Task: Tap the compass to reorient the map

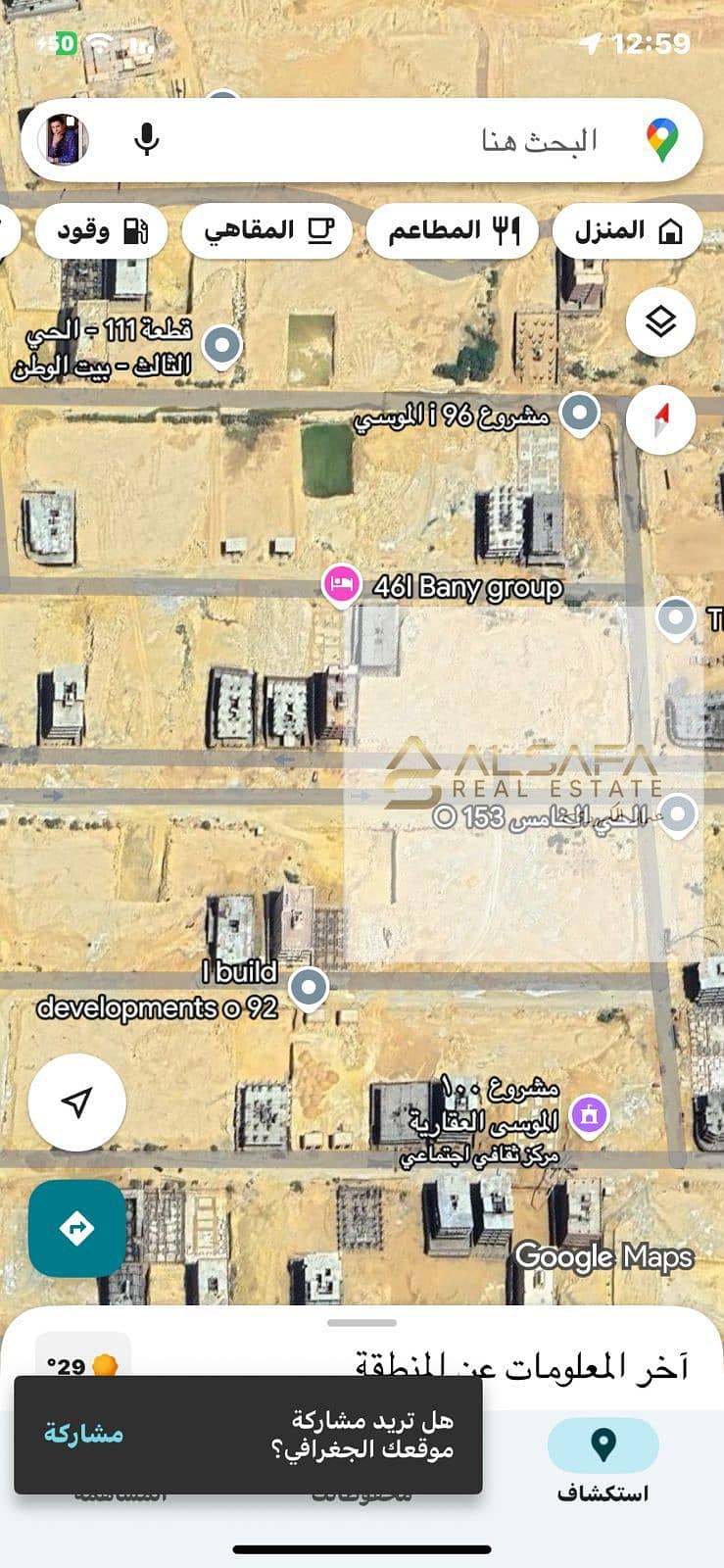Action: point(660,419)
